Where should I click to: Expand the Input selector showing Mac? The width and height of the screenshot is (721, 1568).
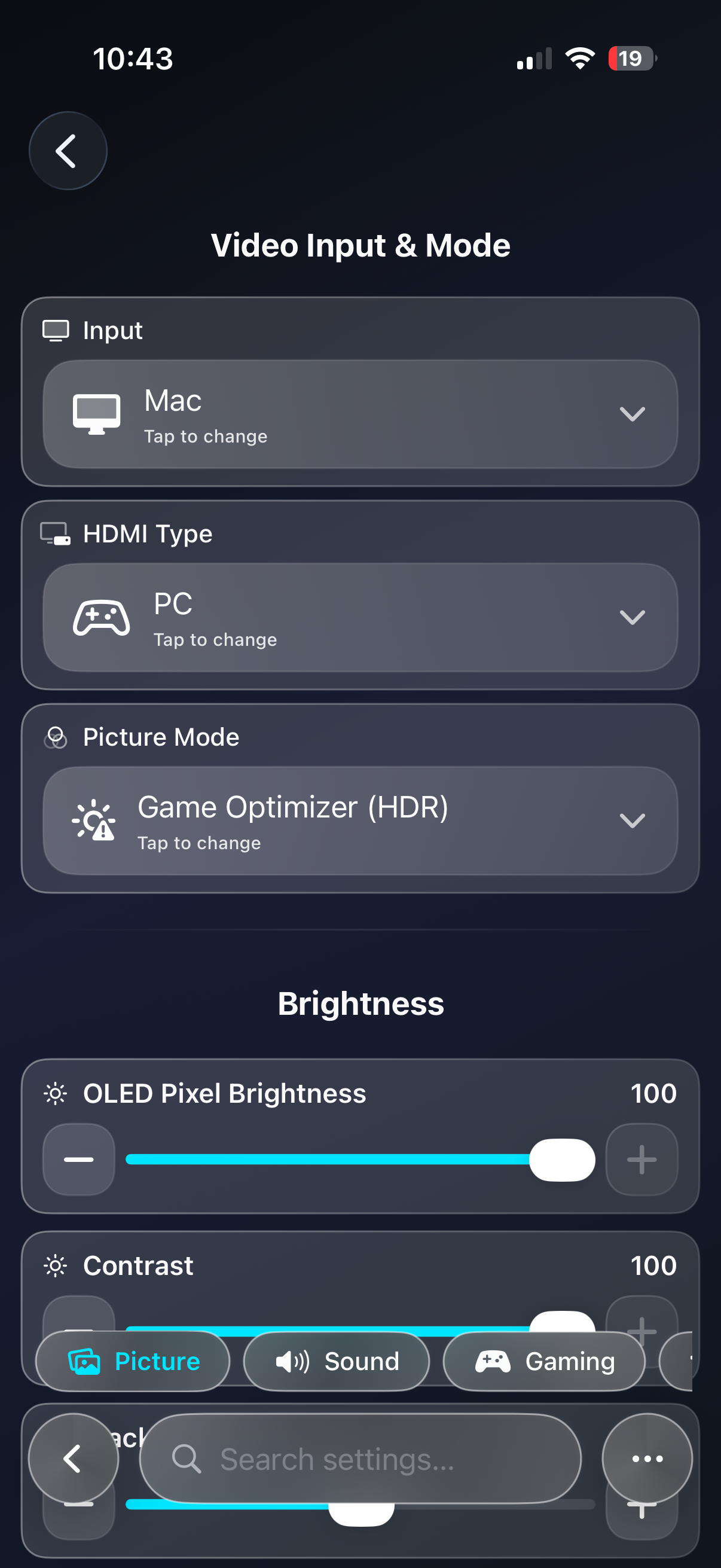coord(632,413)
